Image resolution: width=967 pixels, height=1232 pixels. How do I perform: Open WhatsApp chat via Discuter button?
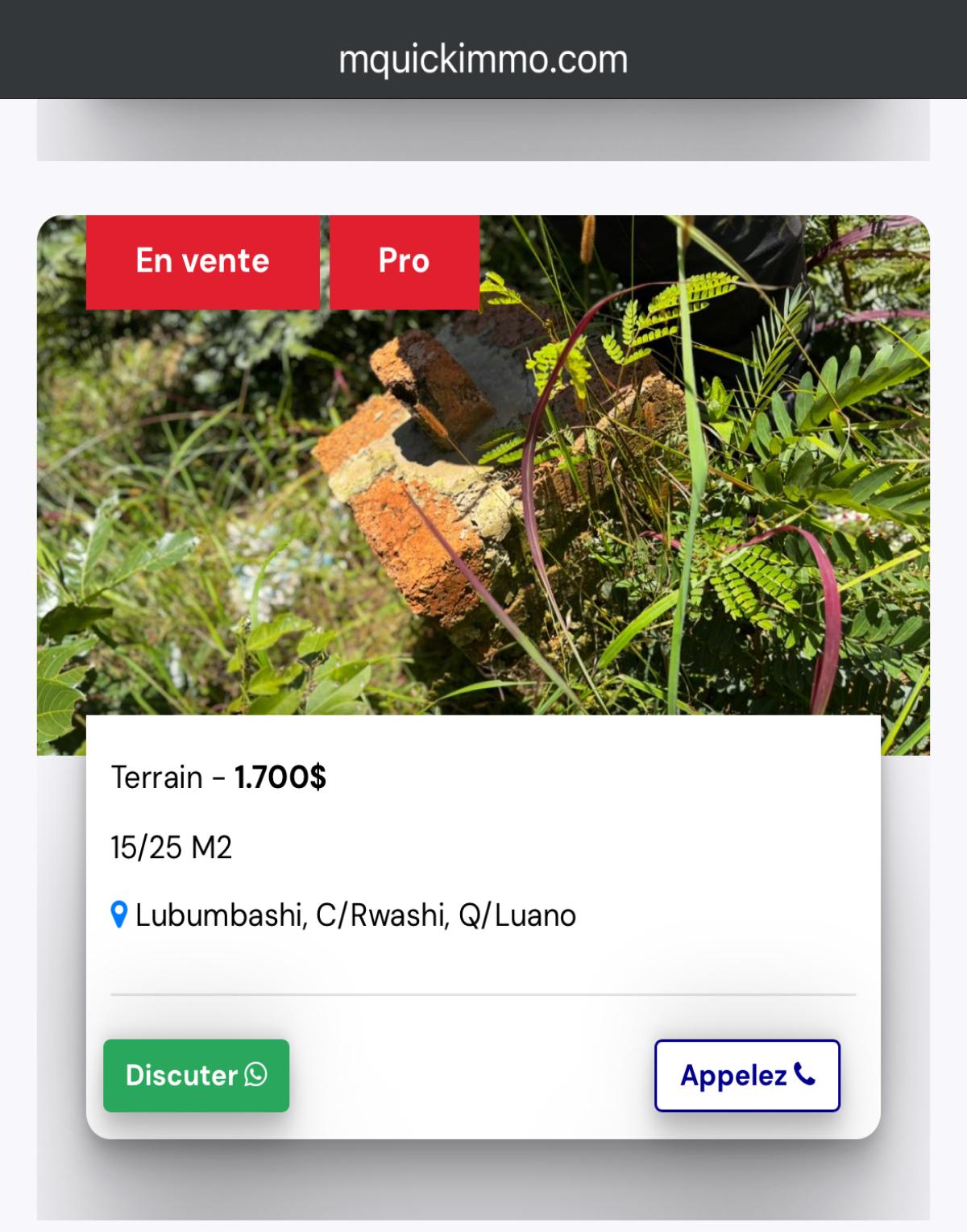(196, 1076)
